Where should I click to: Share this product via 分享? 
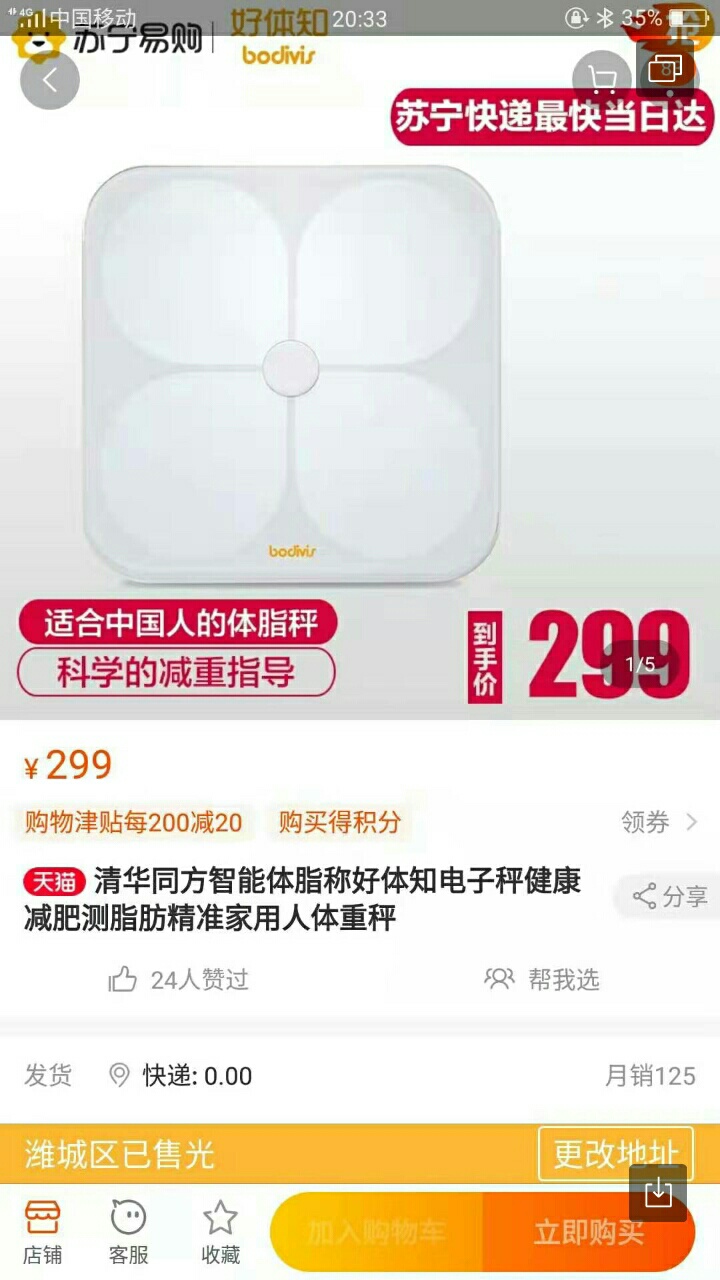[x=670, y=896]
